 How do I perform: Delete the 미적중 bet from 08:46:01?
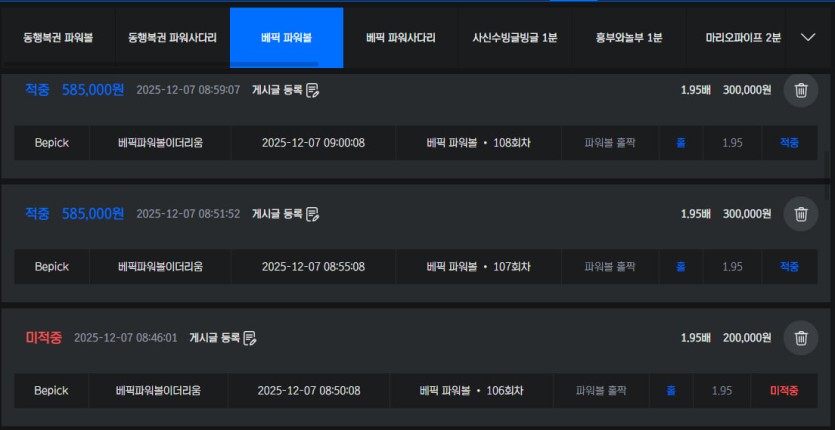800,337
